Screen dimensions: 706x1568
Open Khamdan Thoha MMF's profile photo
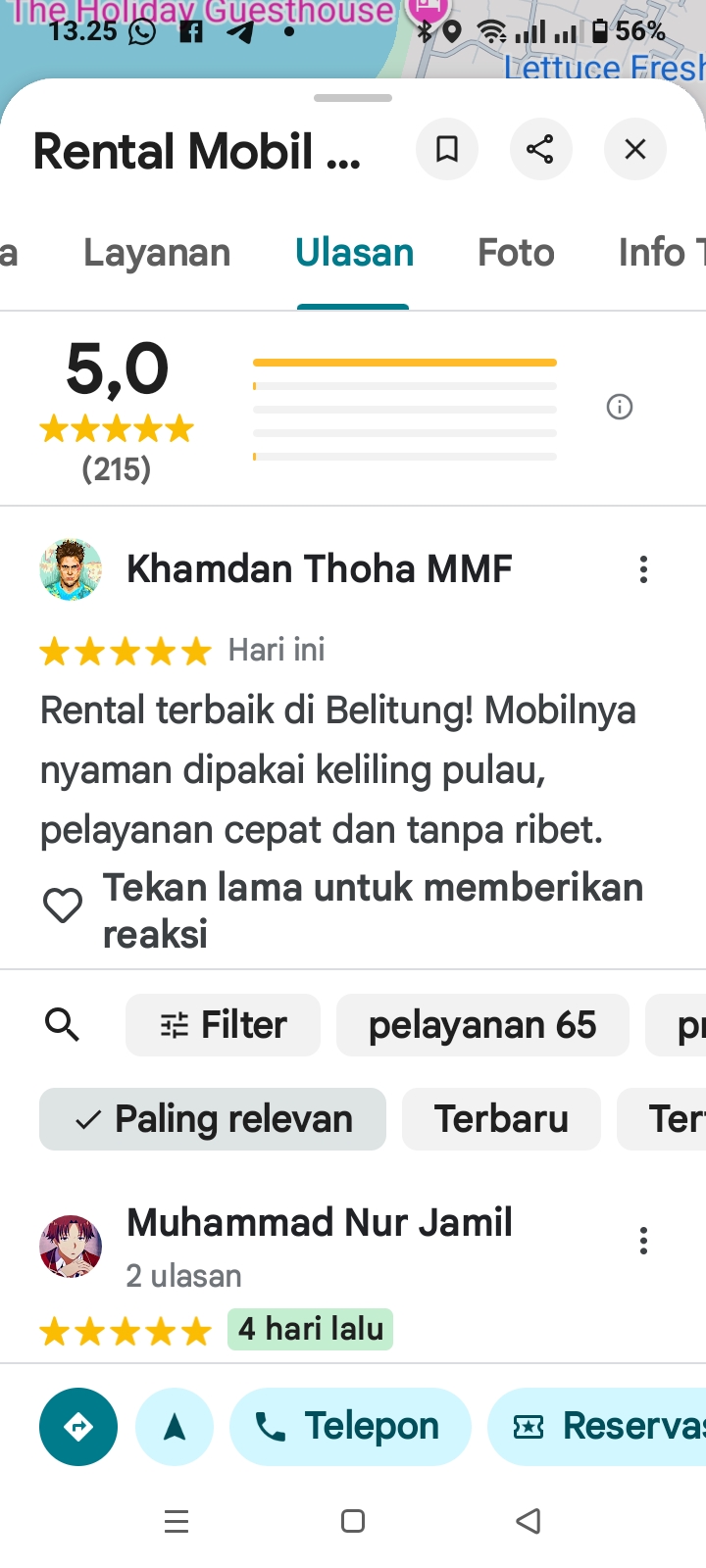pos(71,569)
